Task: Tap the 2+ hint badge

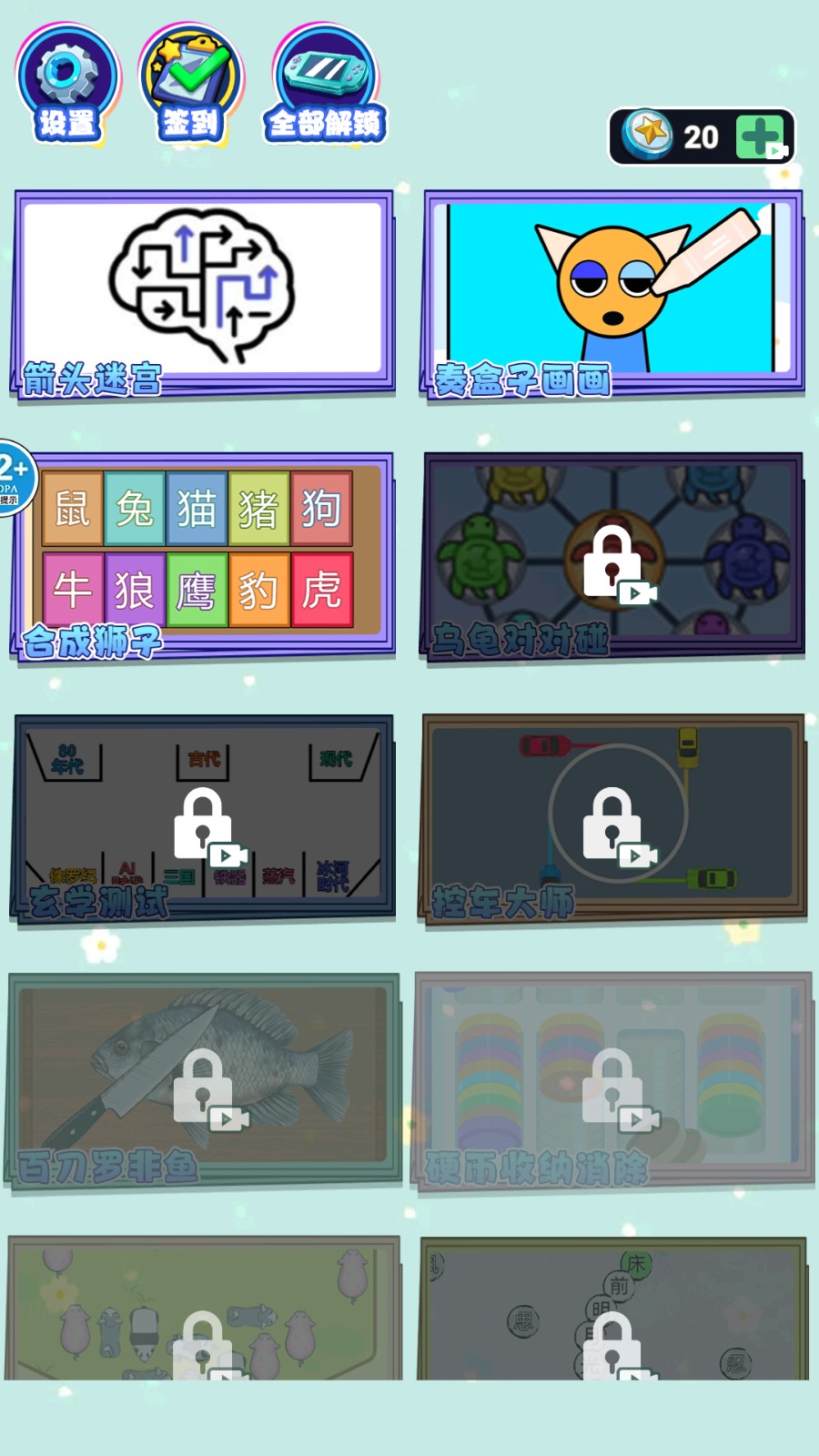Action: pyautogui.click(x=15, y=477)
